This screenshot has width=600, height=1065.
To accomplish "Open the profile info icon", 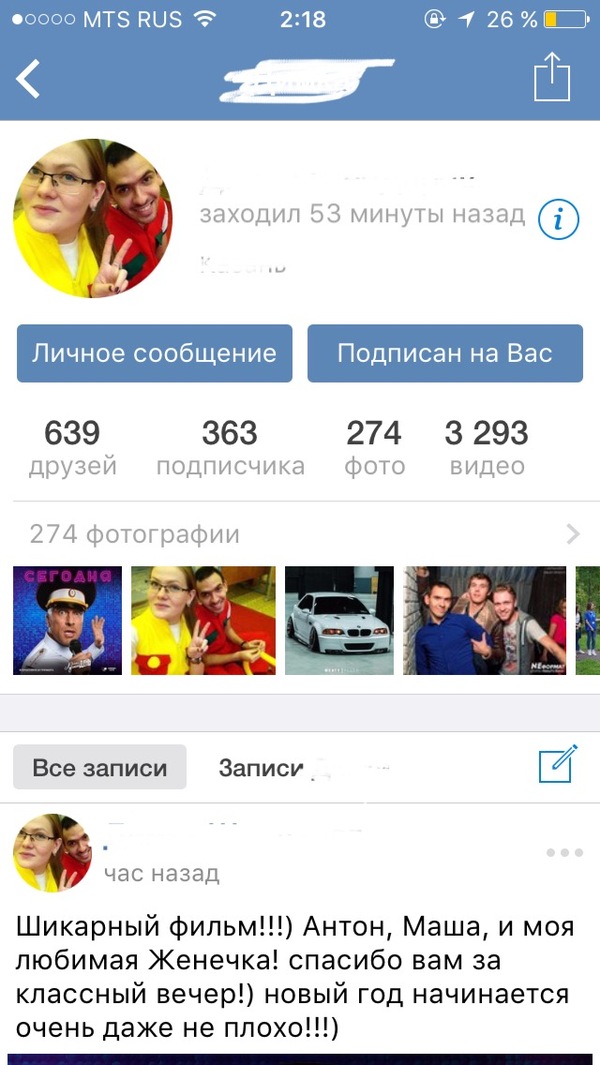I will click(558, 219).
